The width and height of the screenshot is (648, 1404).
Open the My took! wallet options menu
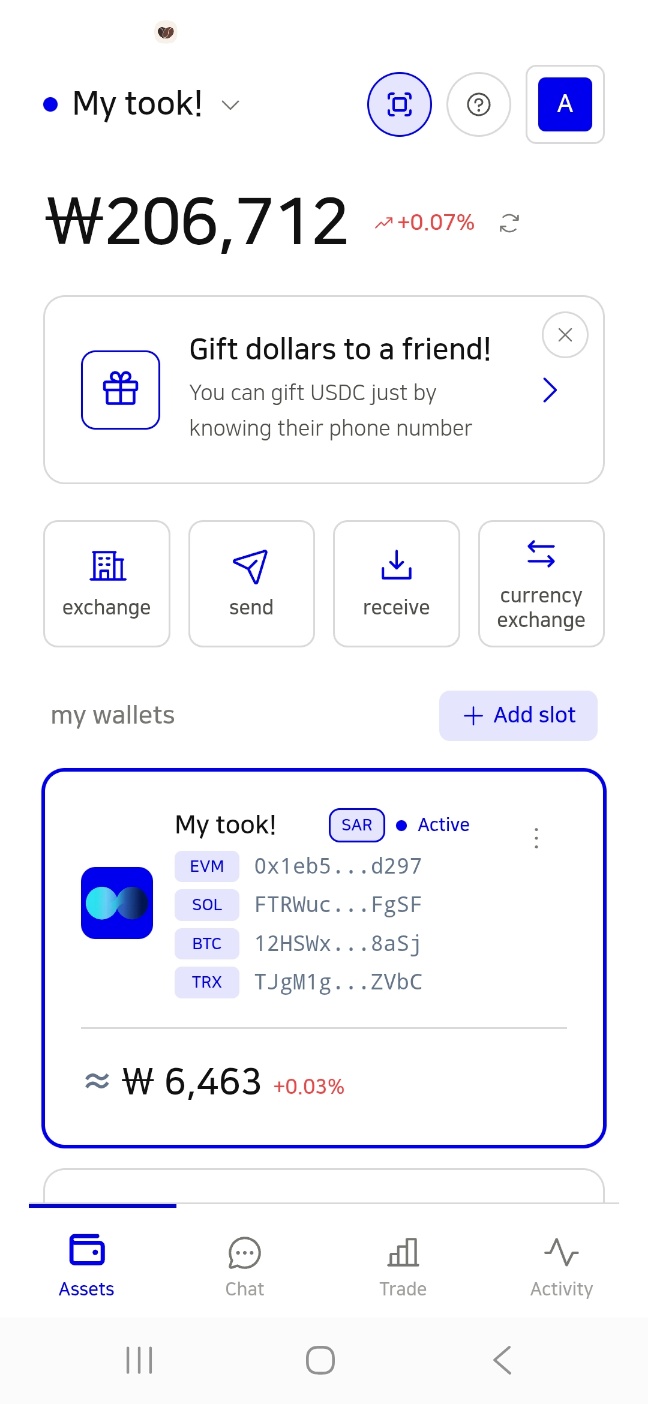[x=537, y=838]
